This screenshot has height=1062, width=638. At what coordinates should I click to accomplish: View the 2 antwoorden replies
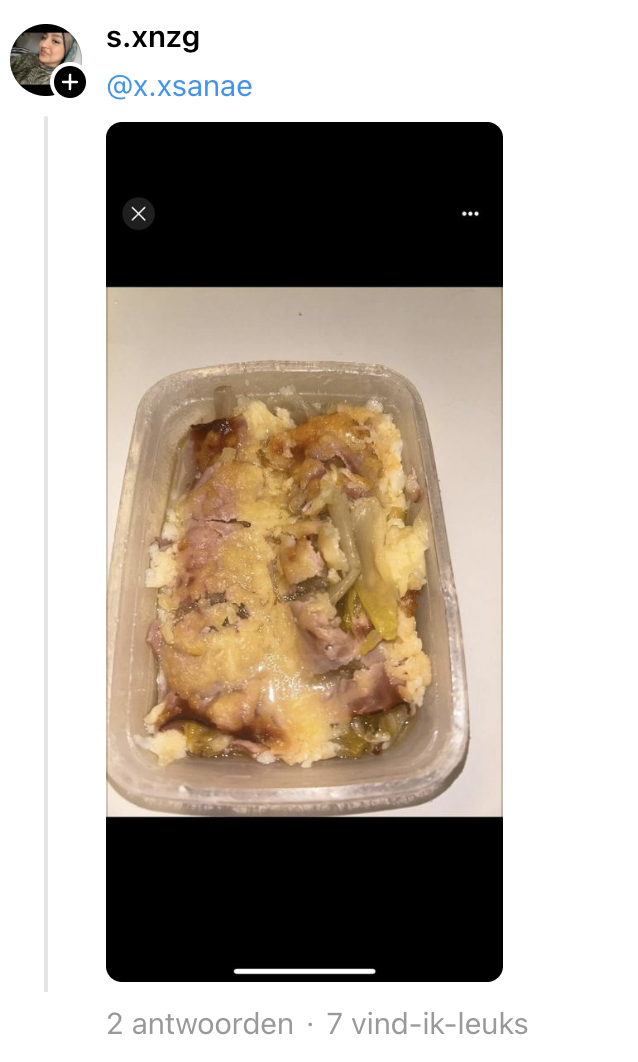point(200,1024)
